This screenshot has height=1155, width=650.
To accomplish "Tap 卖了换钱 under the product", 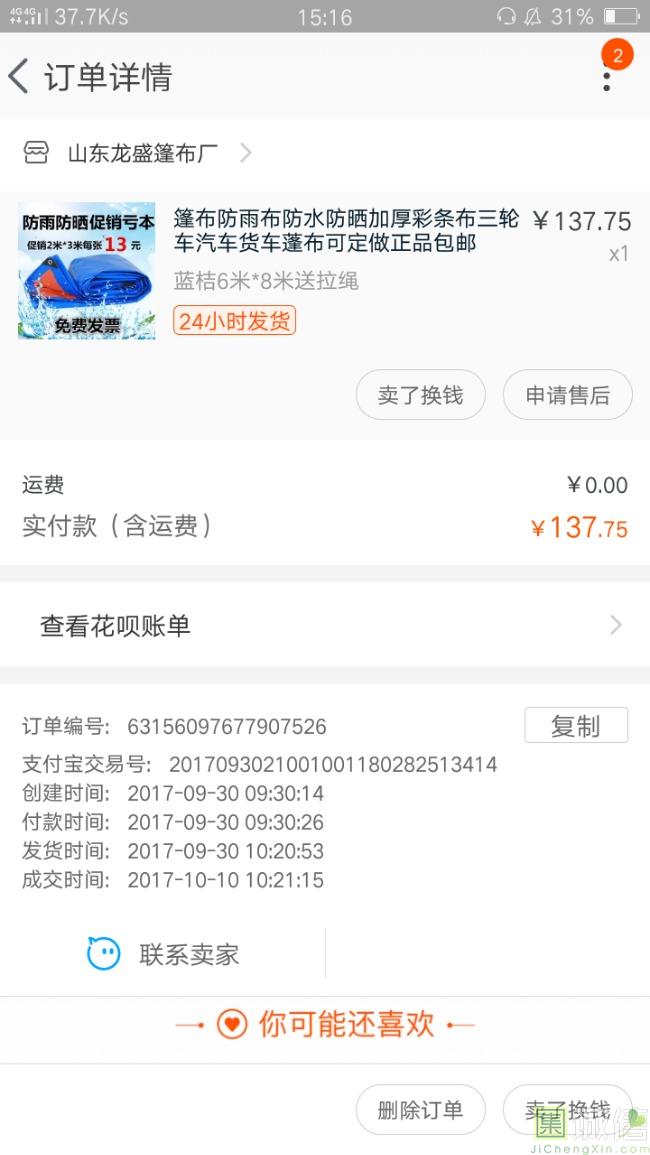I will (x=420, y=395).
